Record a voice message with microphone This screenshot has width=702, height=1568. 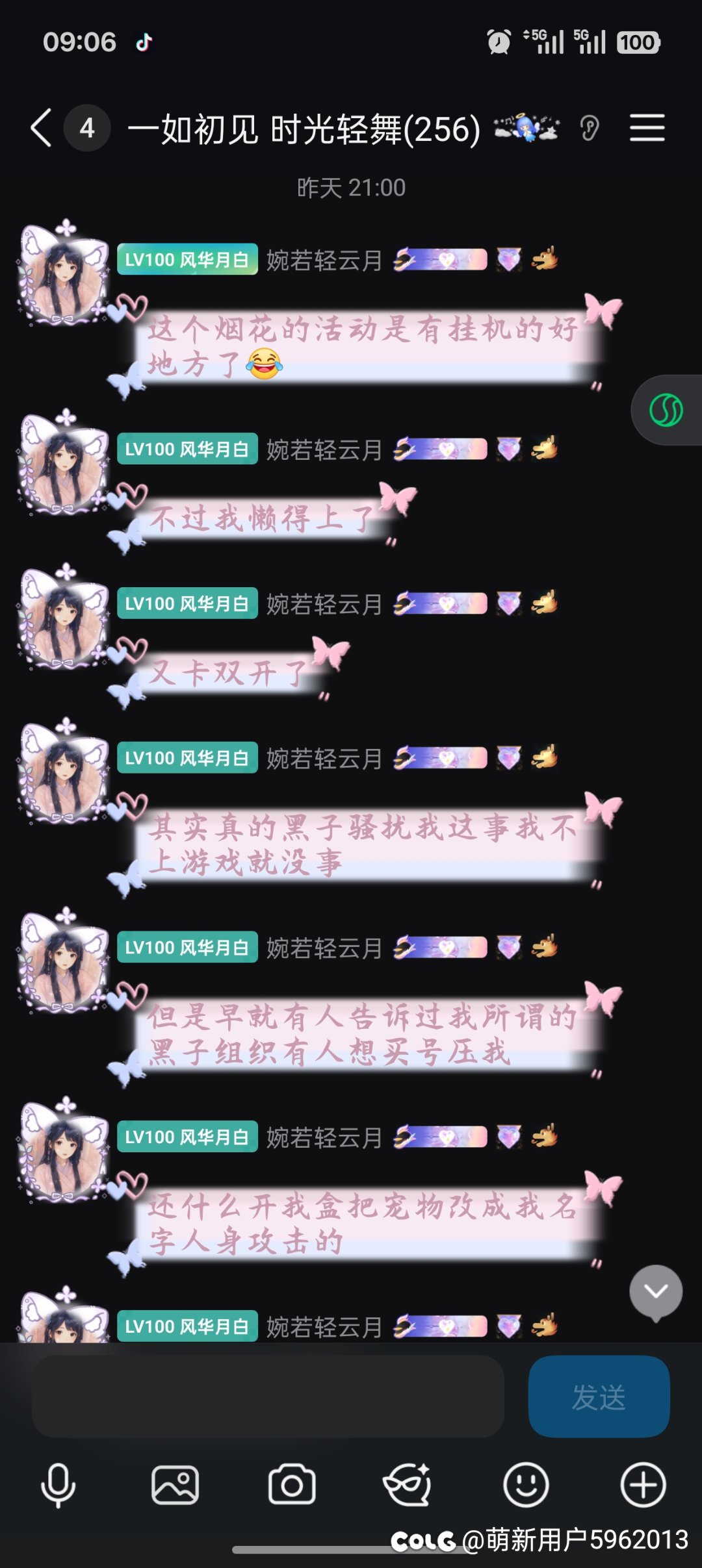[x=58, y=1484]
